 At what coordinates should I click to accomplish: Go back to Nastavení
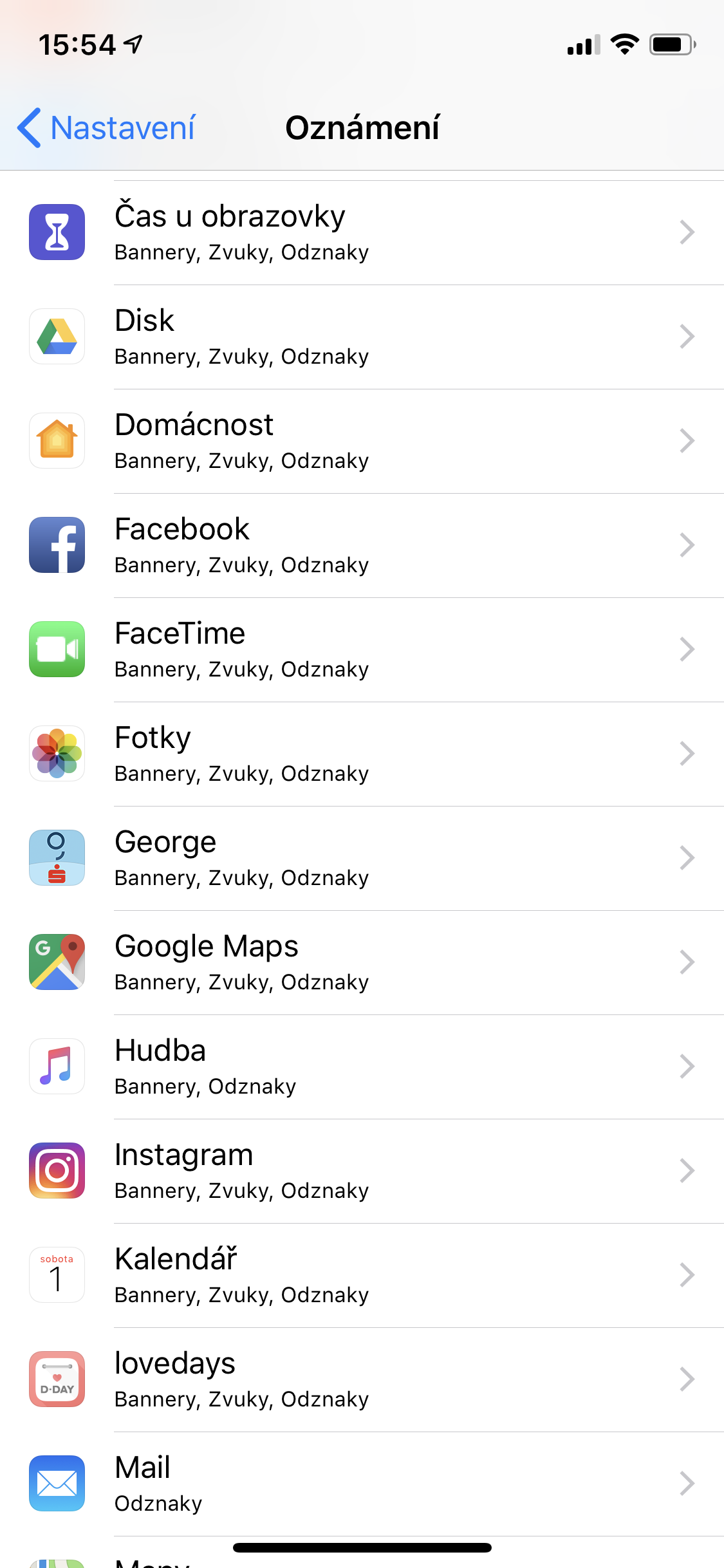tap(107, 127)
